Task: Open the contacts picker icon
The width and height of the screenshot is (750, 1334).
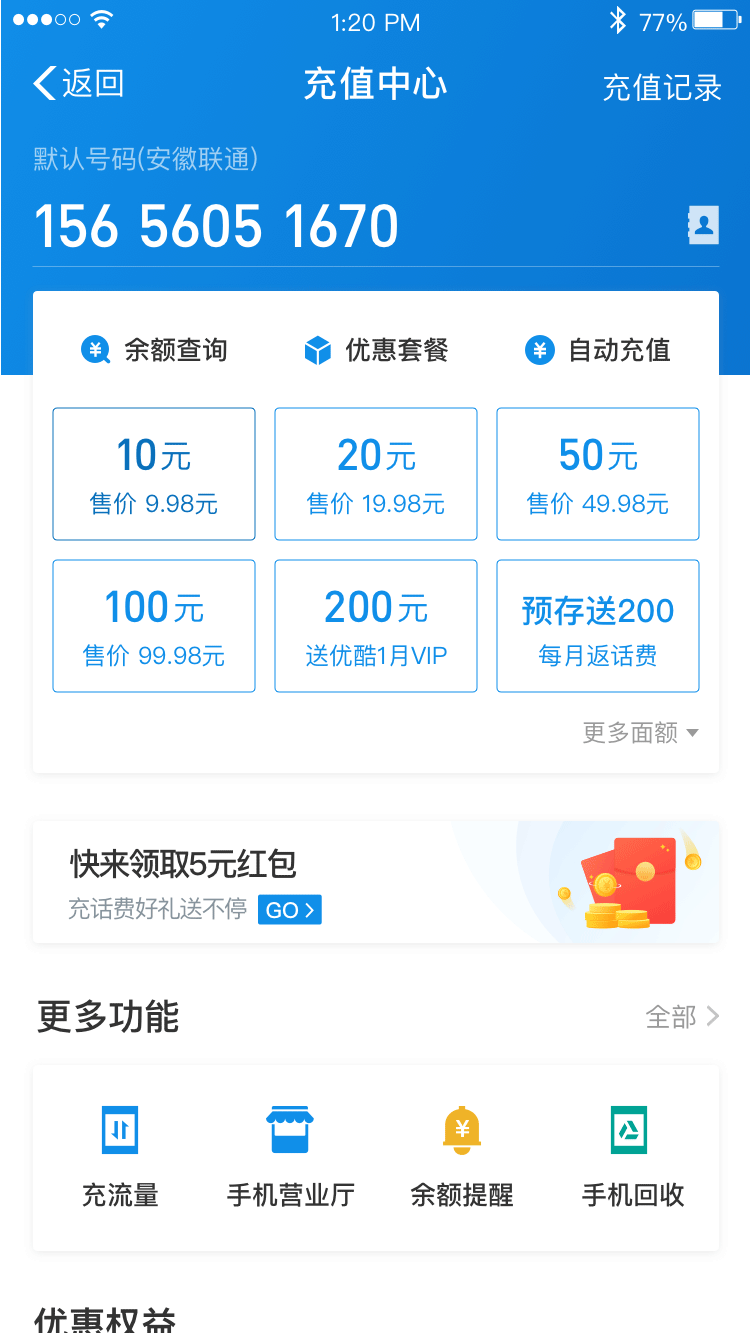Action: [703, 225]
